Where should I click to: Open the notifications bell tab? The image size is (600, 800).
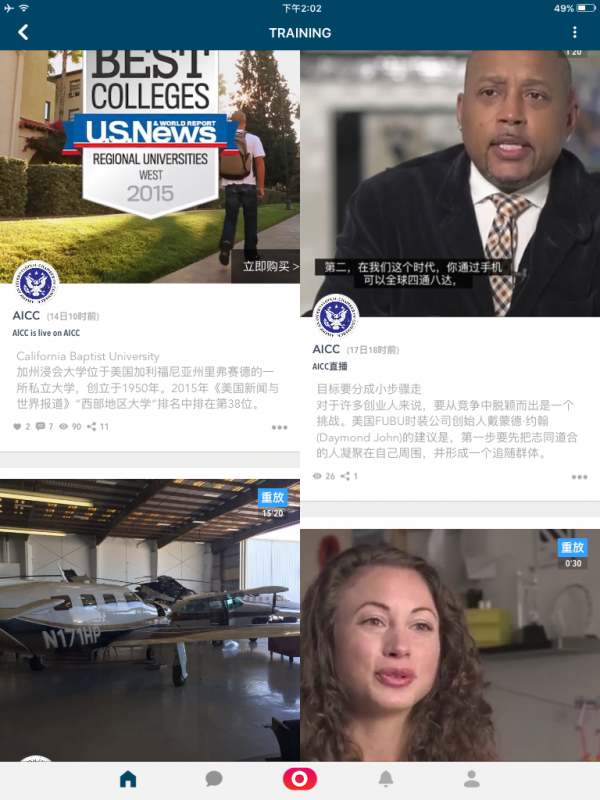click(386, 779)
